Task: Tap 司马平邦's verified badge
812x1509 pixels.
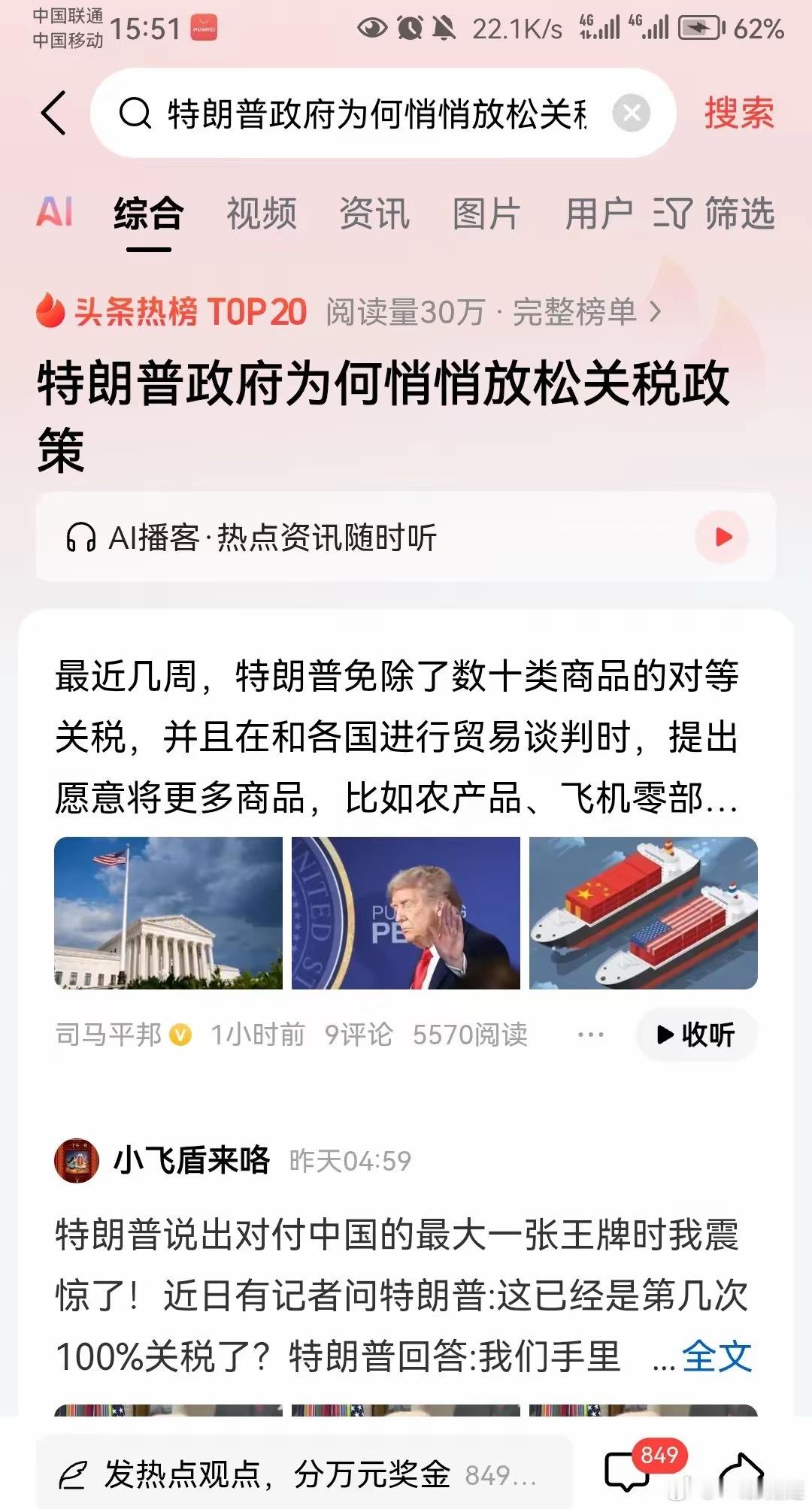Action: point(178,1035)
